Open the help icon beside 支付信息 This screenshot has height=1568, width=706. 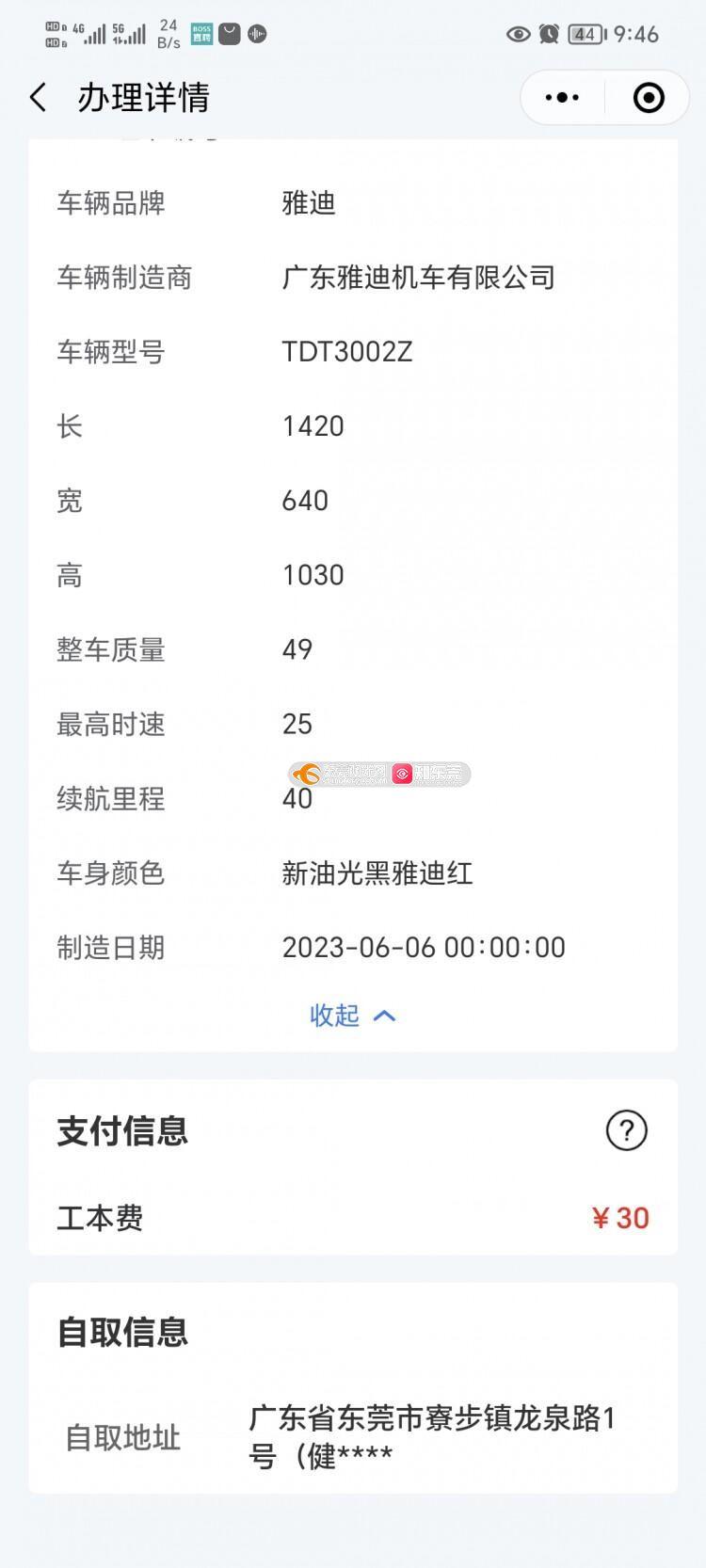pos(626,1129)
